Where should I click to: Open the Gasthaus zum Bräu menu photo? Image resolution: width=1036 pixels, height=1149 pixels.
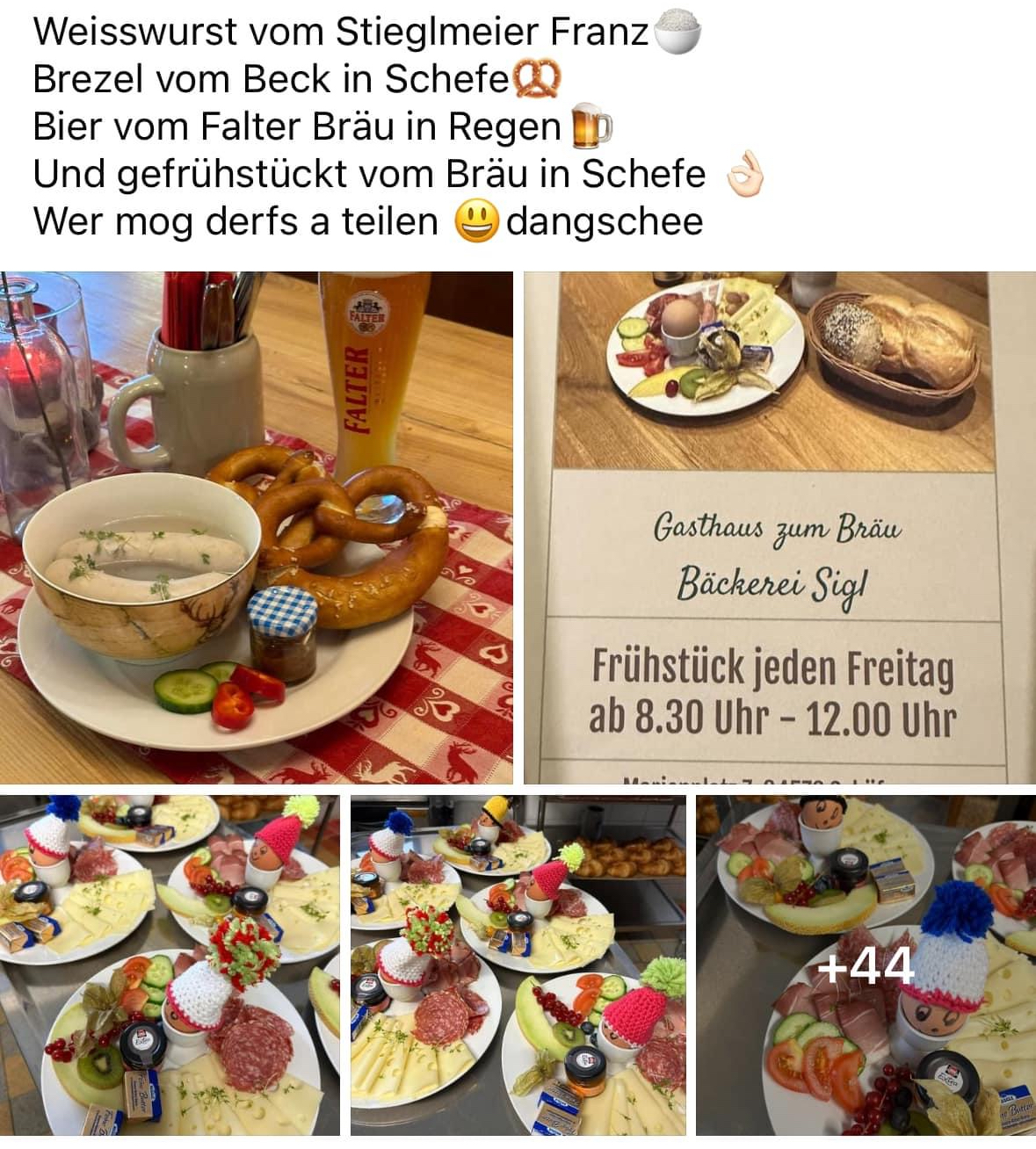779,527
